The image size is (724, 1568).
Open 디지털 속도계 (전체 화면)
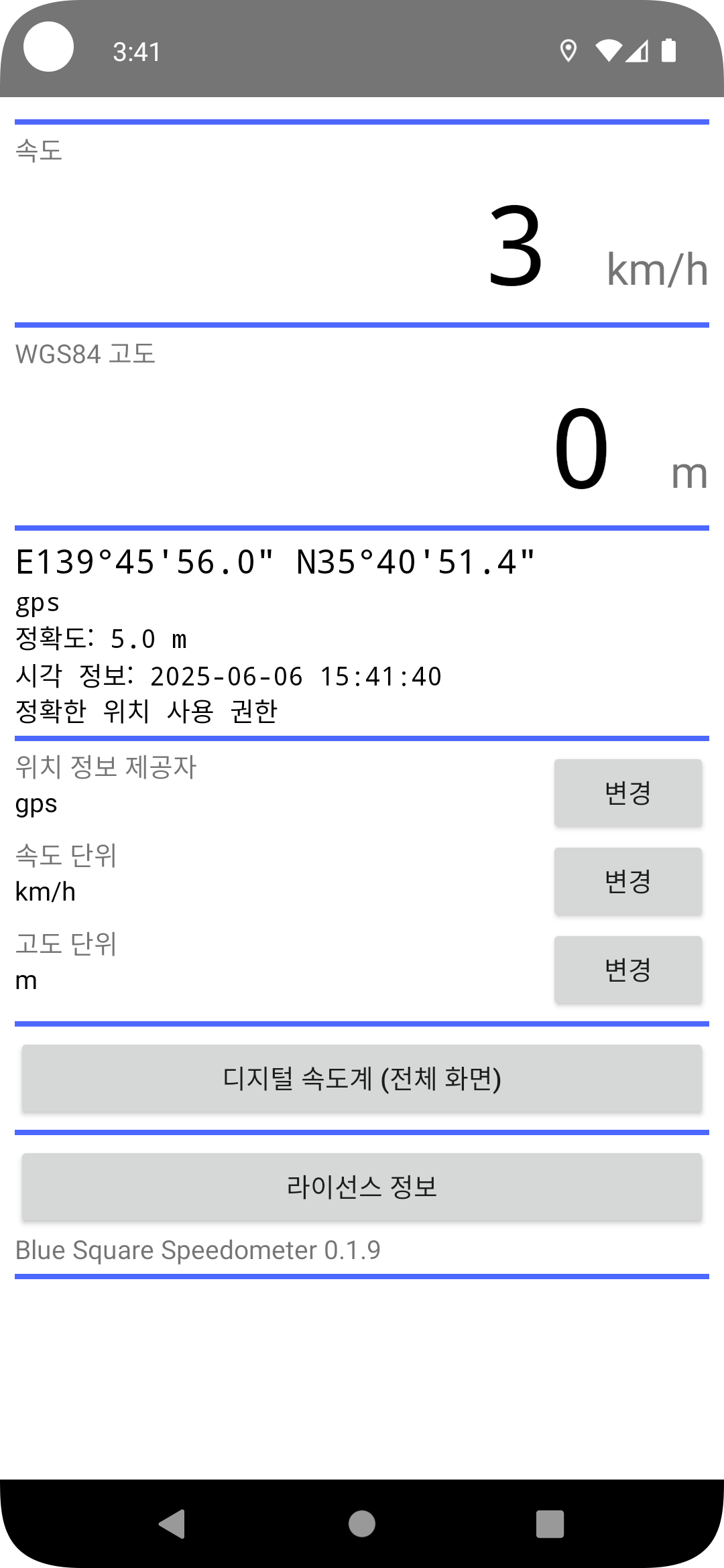coord(362,1079)
